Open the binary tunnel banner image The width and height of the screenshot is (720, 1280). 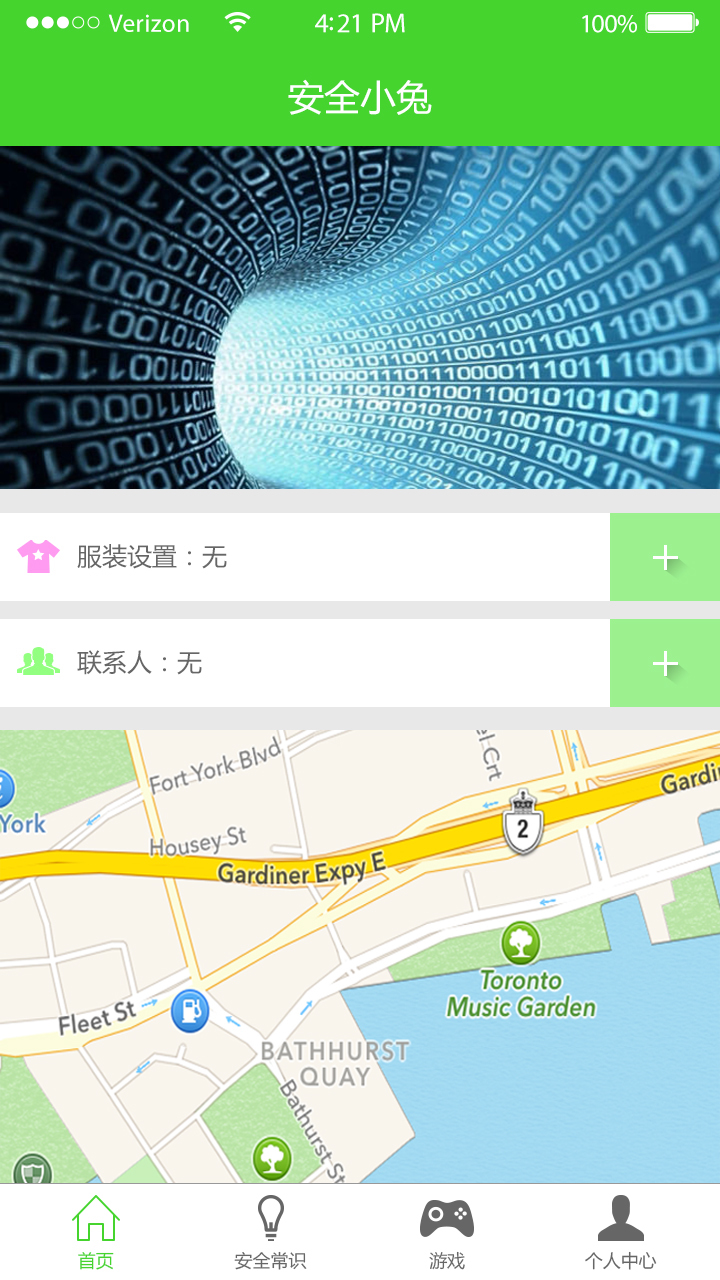(360, 317)
